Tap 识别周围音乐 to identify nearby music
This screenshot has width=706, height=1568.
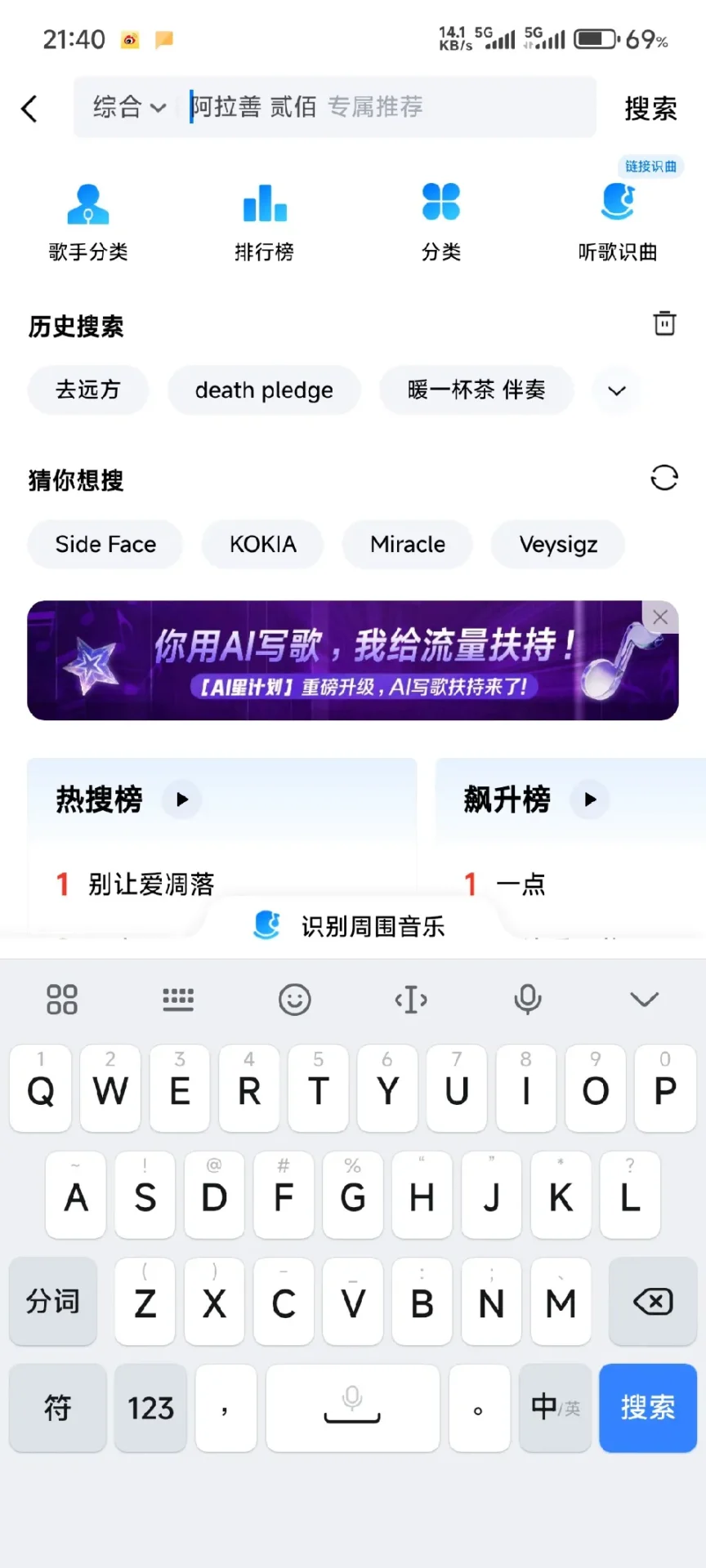[x=351, y=926]
